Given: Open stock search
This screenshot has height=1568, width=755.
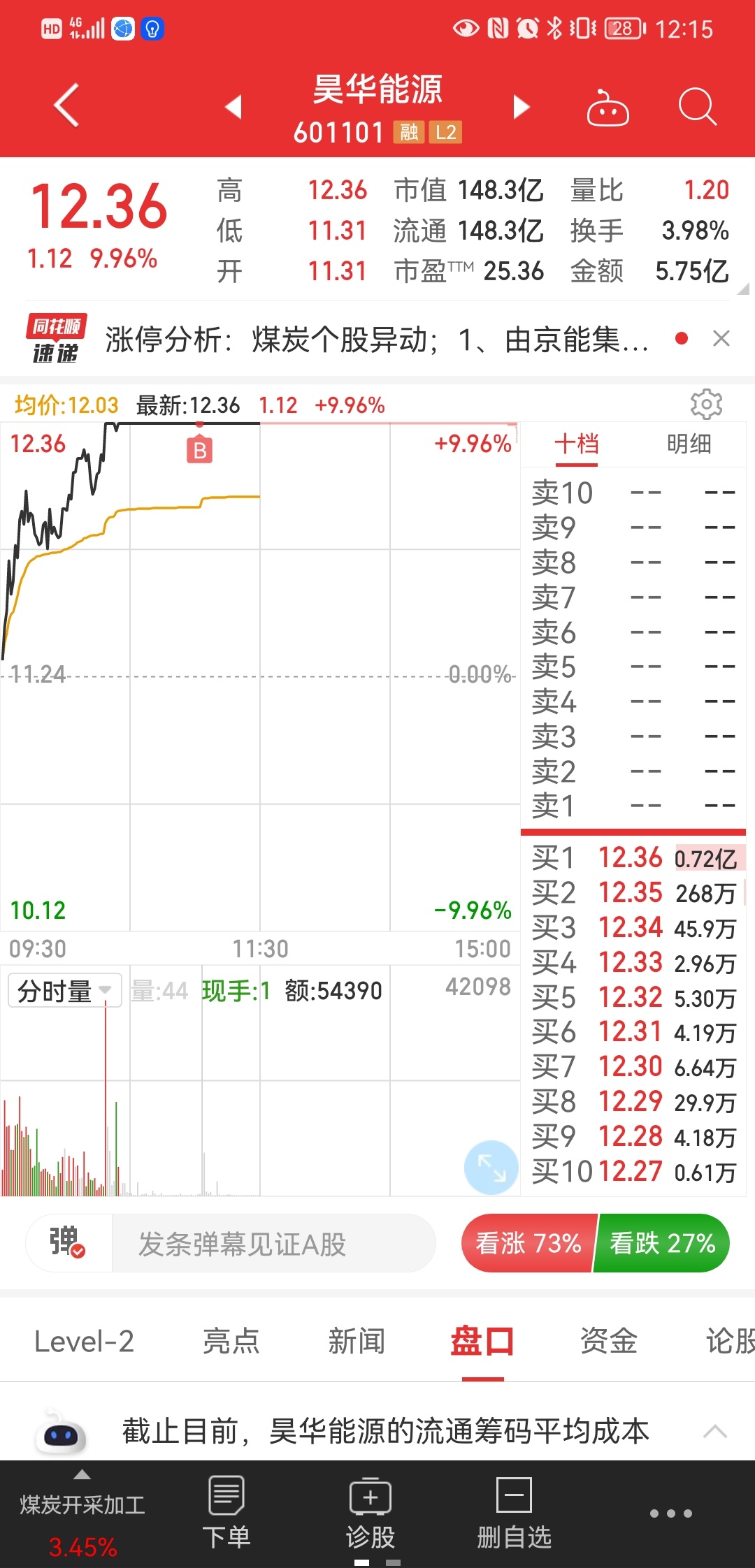Looking at the screenshot, I should point(697,107).
